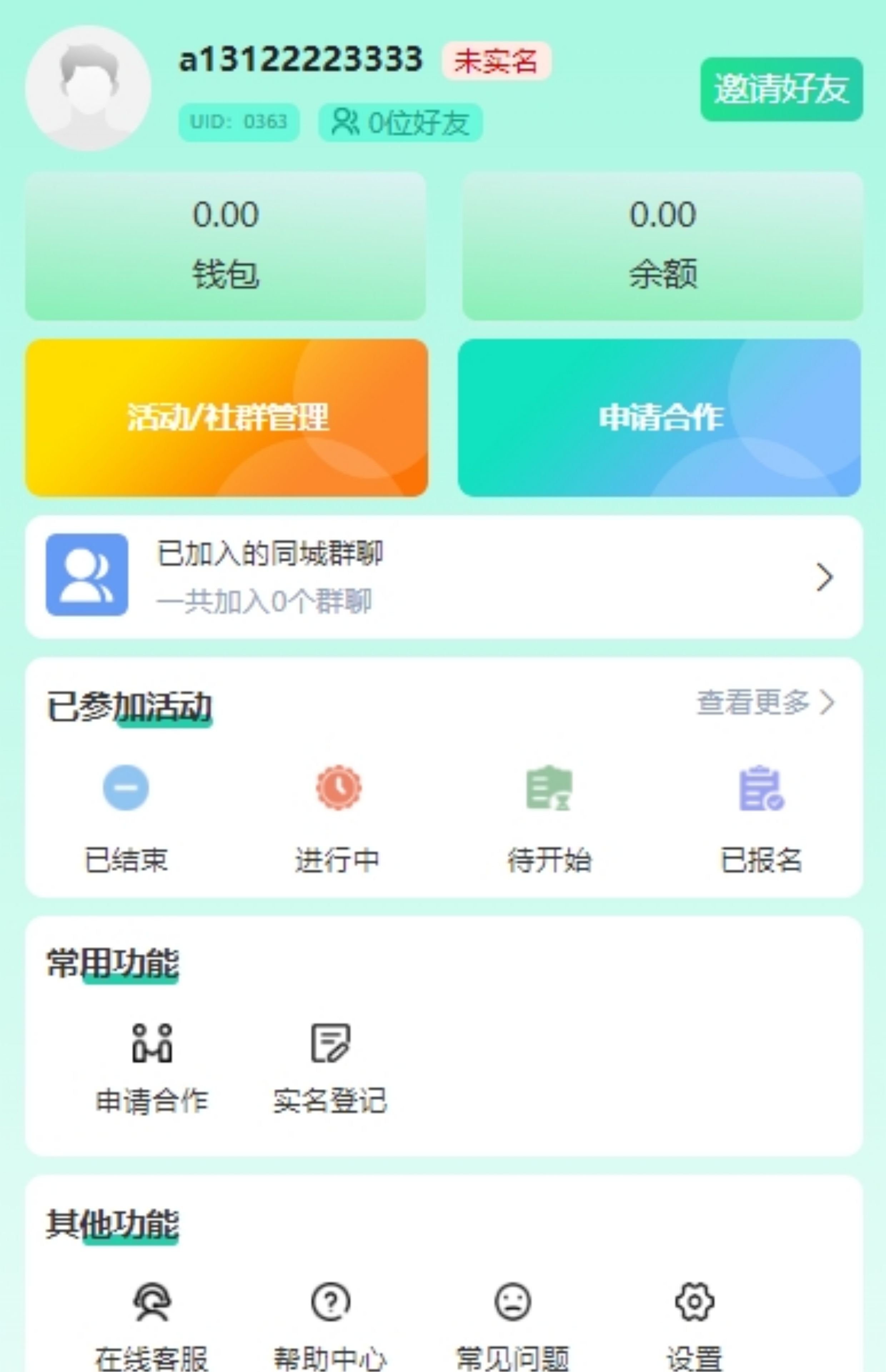886x1372 pixels.
Task: Show 待开始 upcoming activities
Action: (549, 817)
